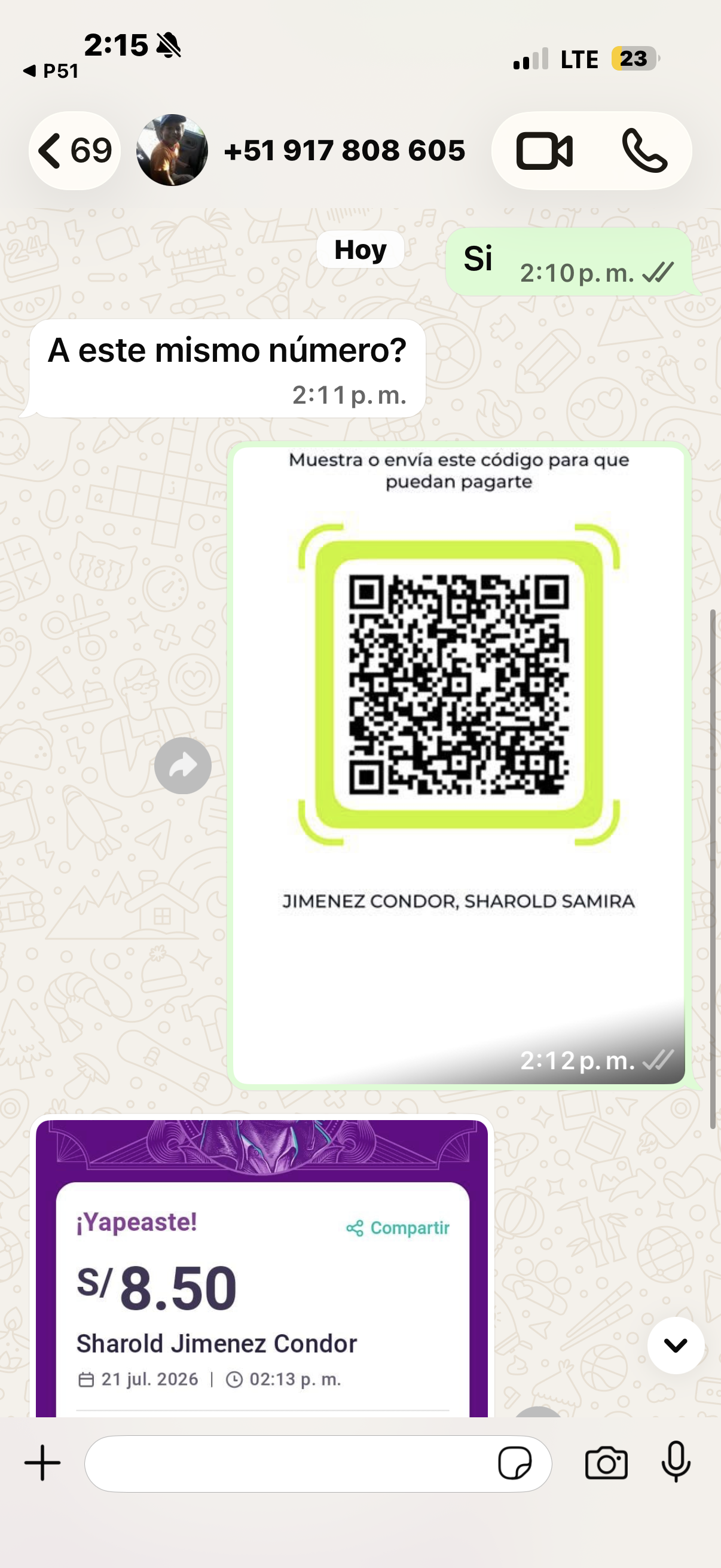721x1568 pixels.
Task: Jump to the latest messages
Action: 676,1345
